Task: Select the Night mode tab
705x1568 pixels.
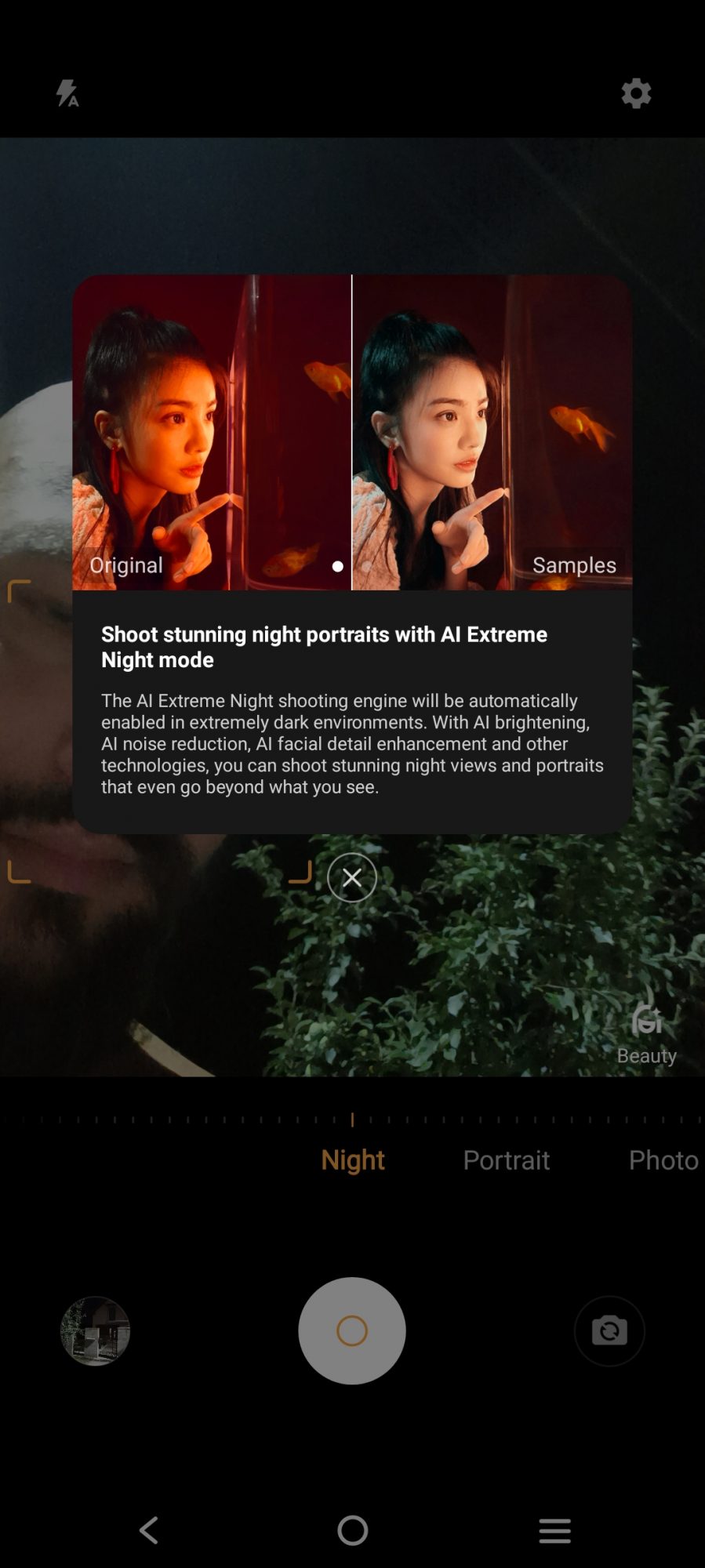Action: click(353, 1160)
